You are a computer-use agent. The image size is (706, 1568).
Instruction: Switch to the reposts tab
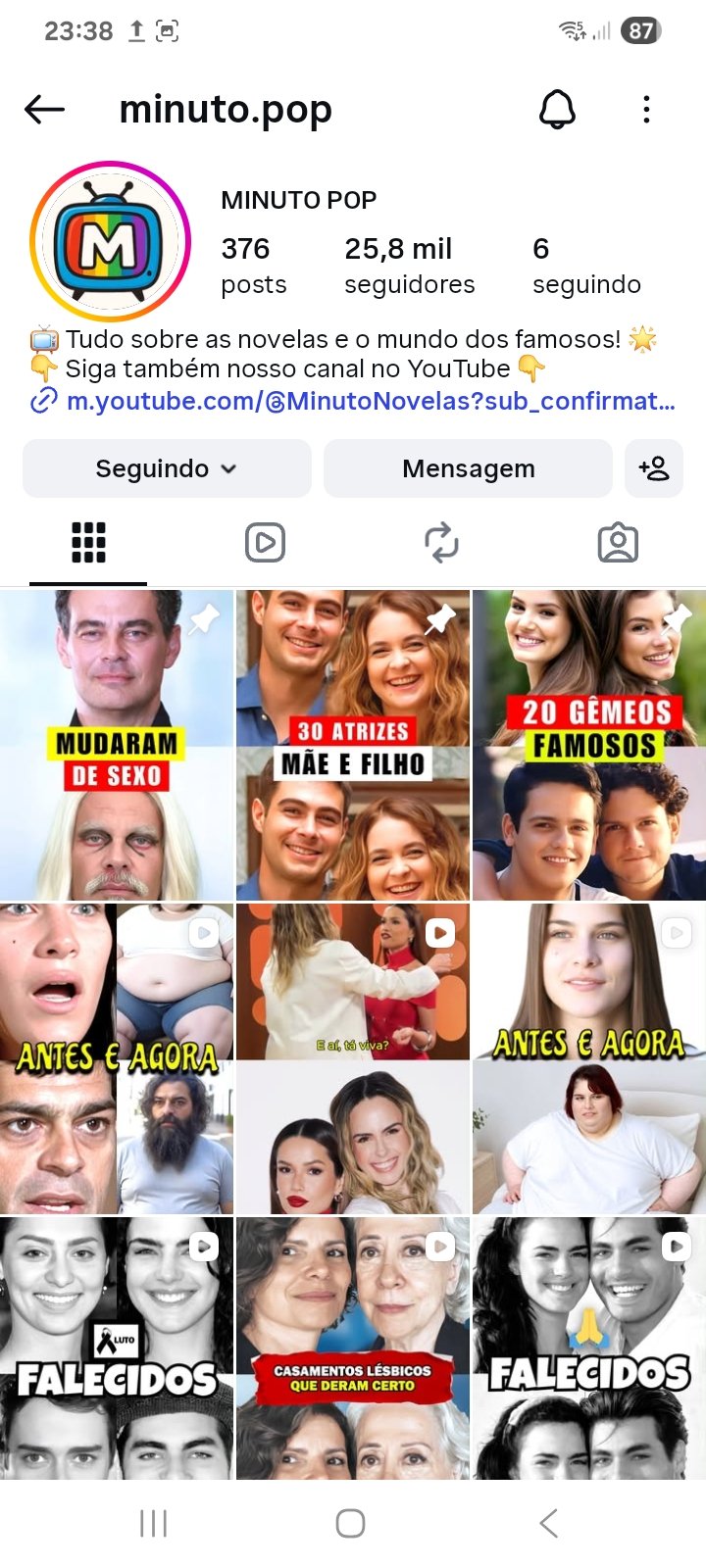[441, 543]
